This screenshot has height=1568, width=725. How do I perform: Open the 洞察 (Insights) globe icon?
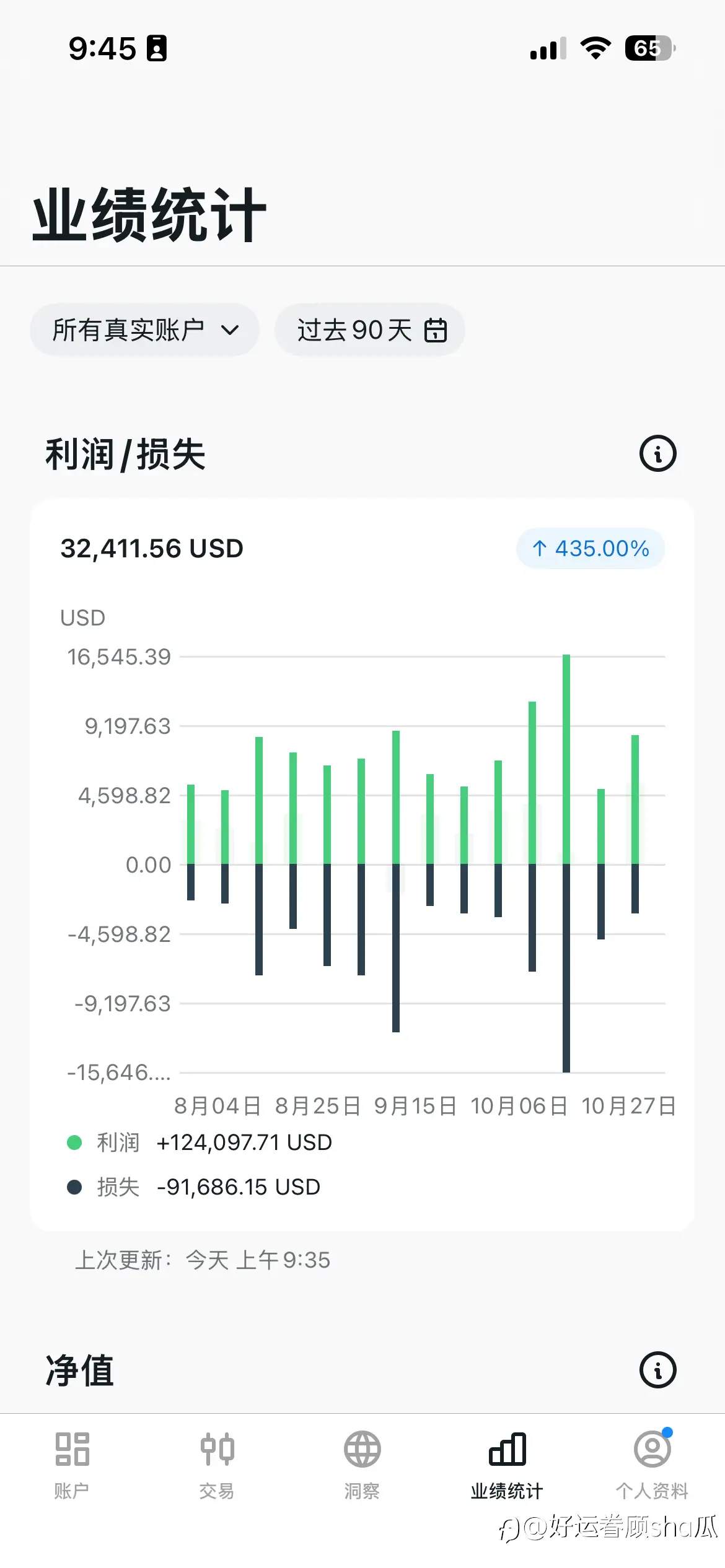pyautogui.click(x=362, y=1449)
